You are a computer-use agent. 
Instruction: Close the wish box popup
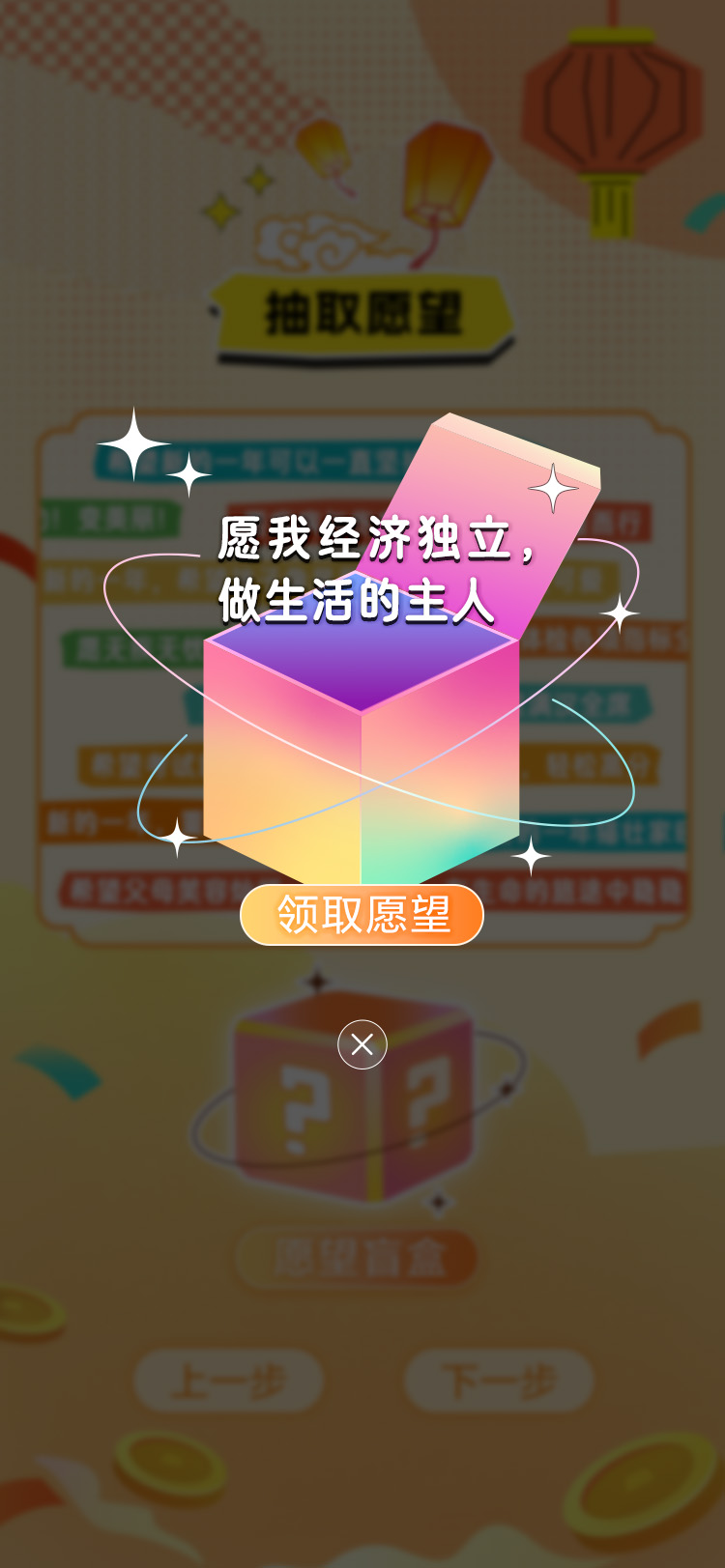tap(362, 1044)
